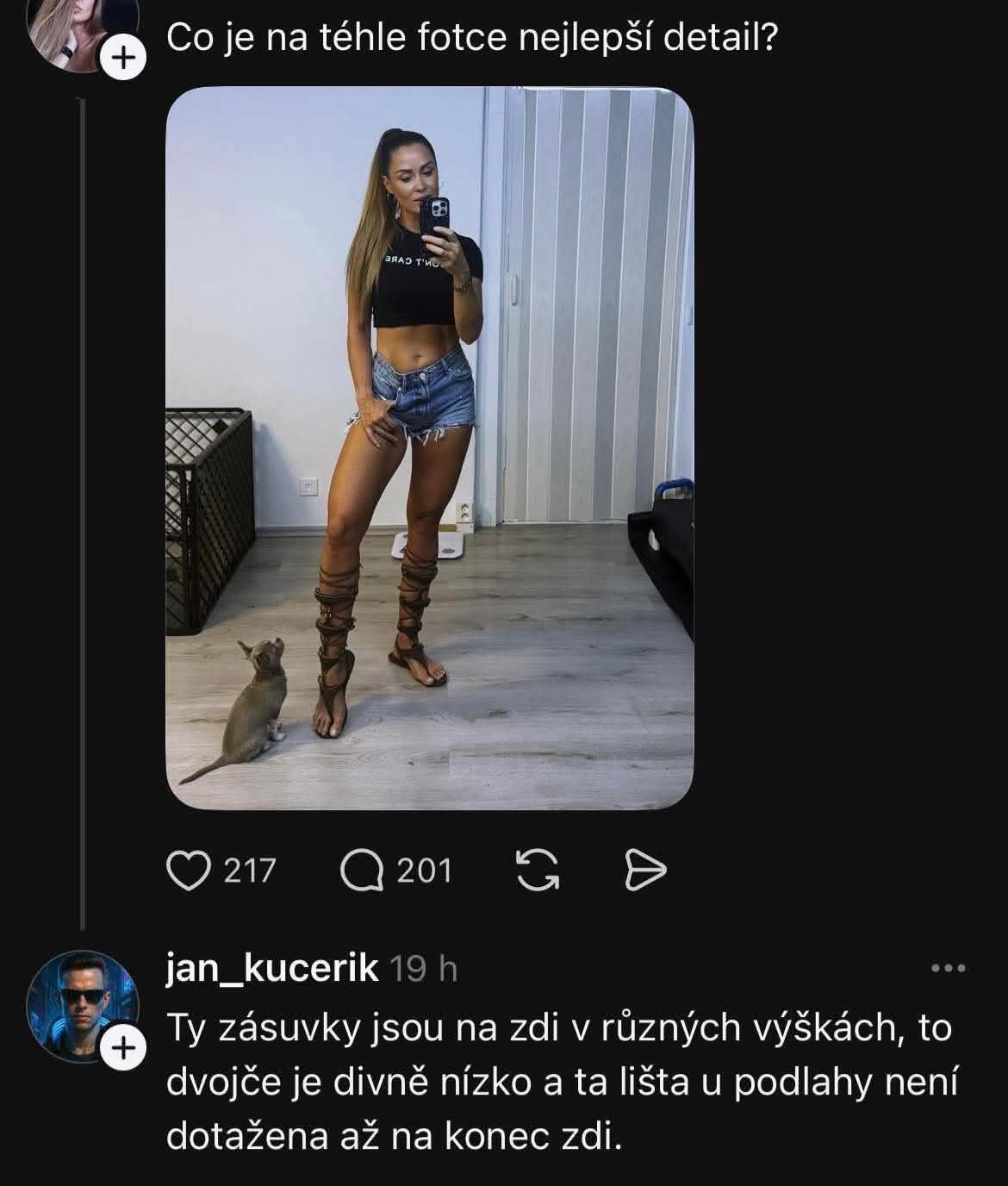Repost the photo post
Screen dimensions: 1008x1186
click(538, 871)
